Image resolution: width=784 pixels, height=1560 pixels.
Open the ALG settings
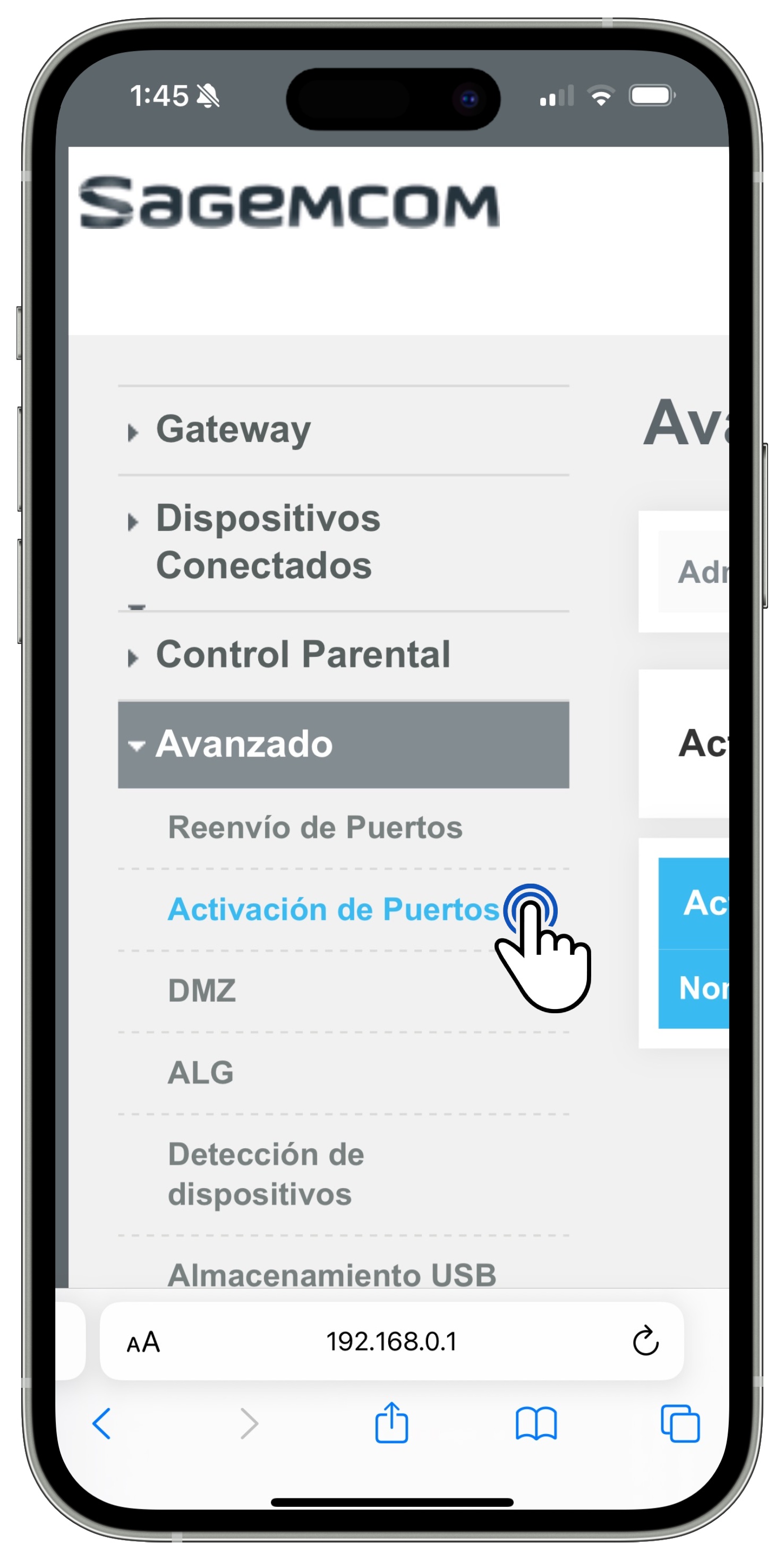click(x=200, y=1072)
